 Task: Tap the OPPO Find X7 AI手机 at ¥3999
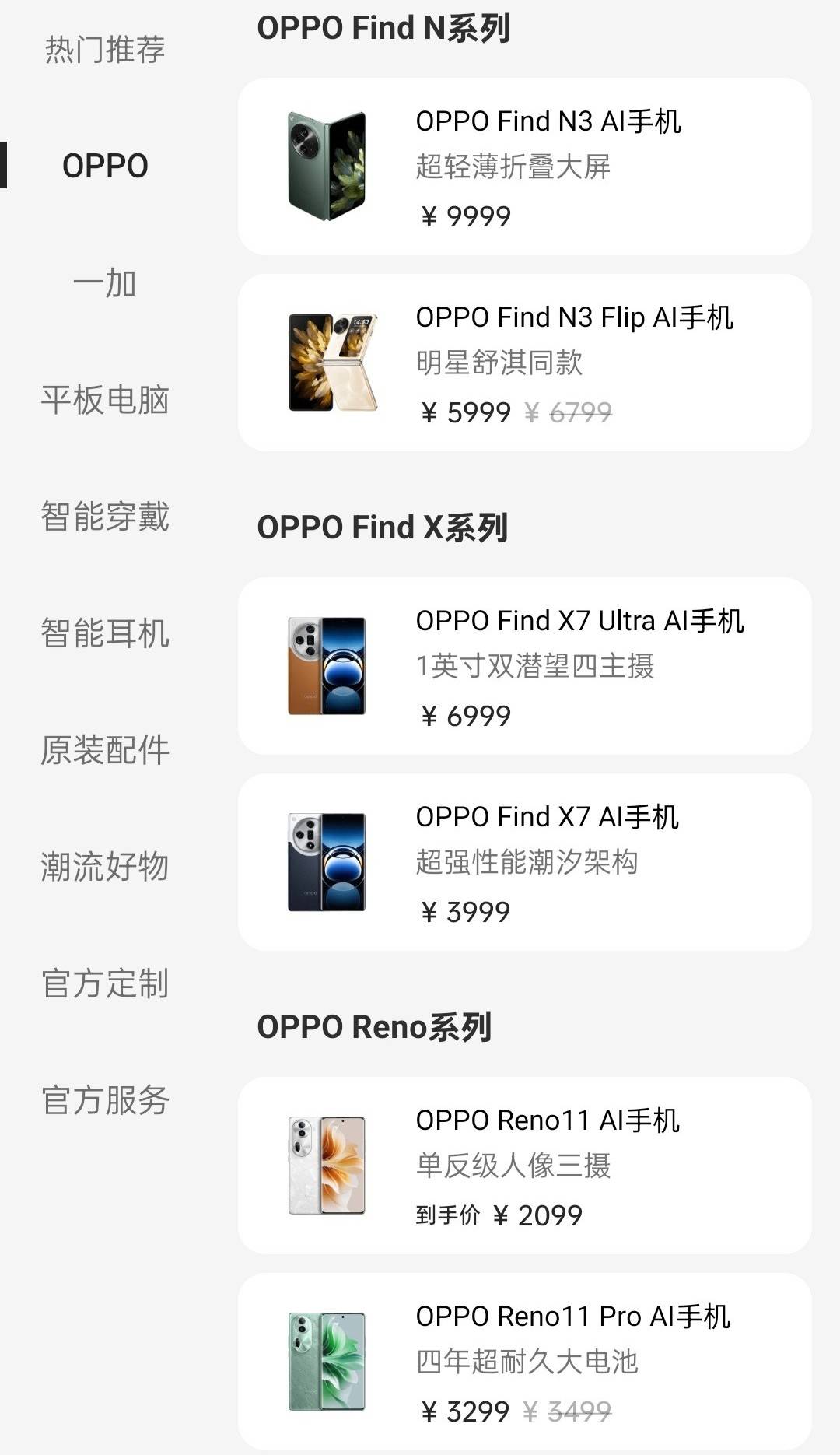pyautogui.click(x=524, y=862)
